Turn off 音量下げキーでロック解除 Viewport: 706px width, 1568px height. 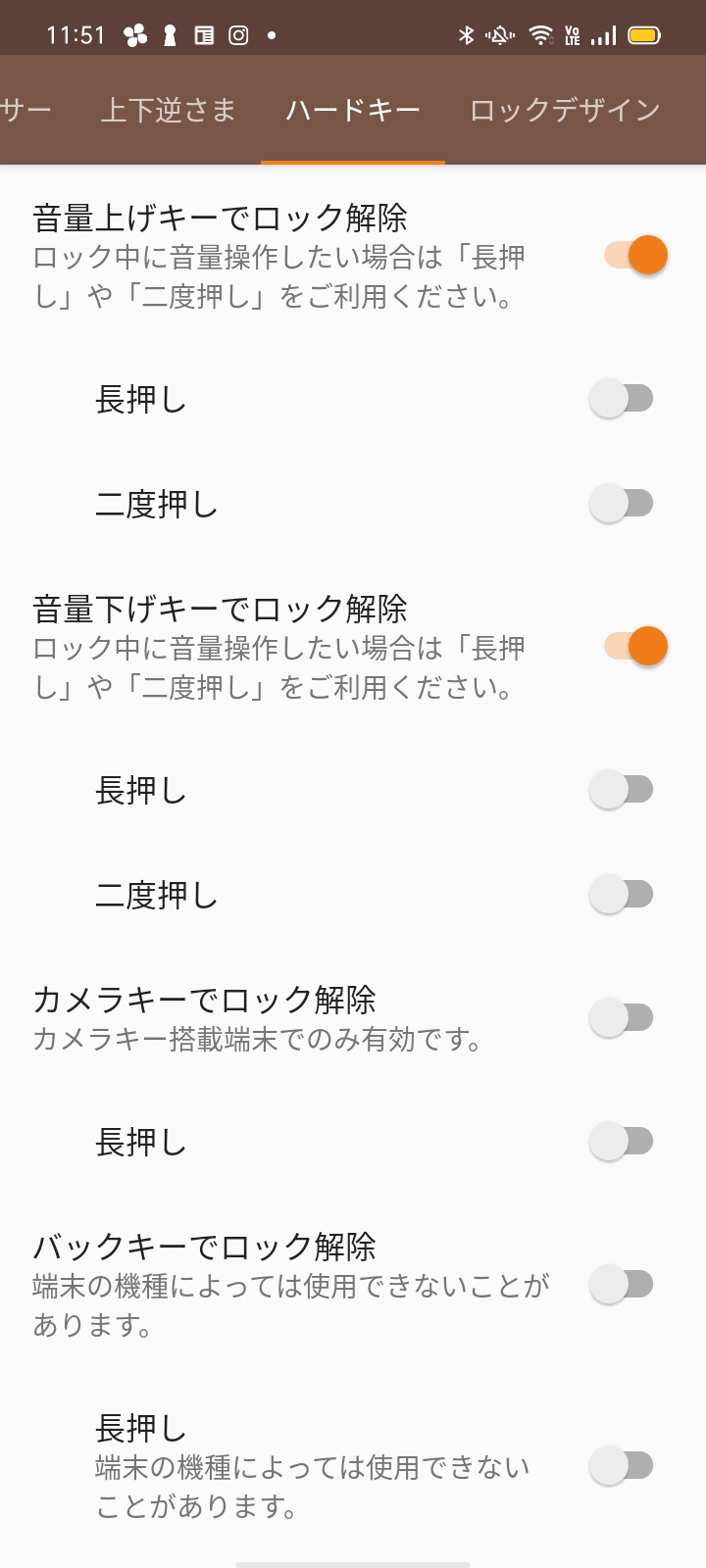tap(635, 647)
